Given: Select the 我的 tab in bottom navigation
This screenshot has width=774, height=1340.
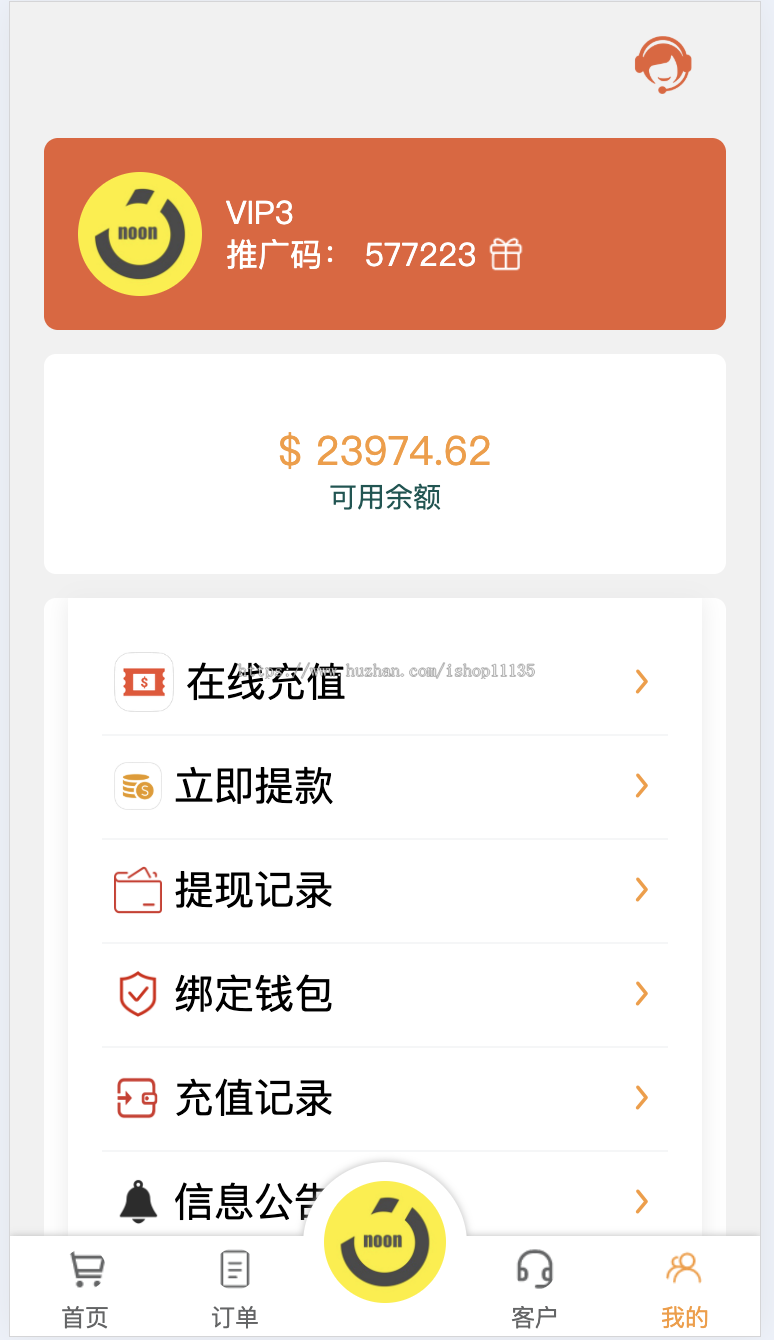Looking at the screenshot, I should pyautogui.click(x=684, y=1287).
